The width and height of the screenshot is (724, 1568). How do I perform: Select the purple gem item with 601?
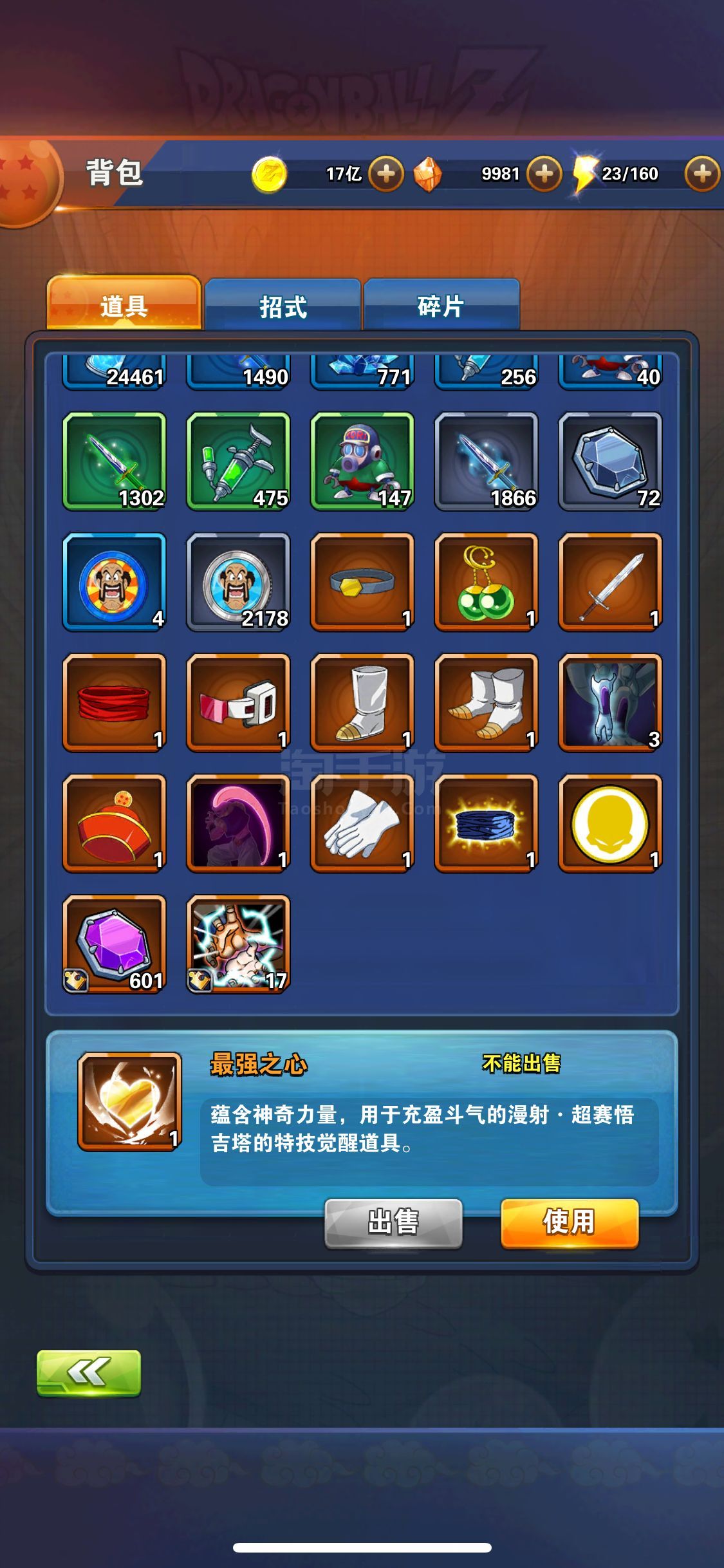click(x=114, y=944)
